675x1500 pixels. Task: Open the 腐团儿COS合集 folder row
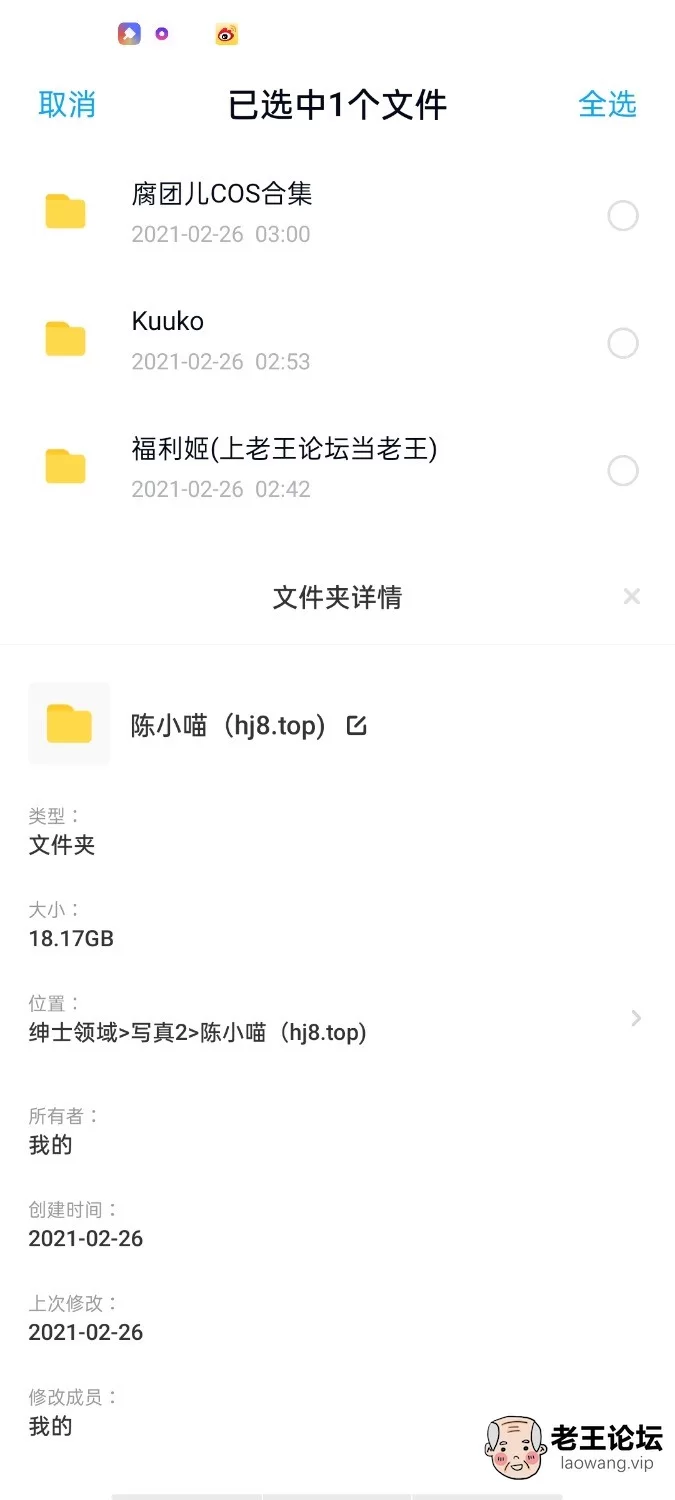pyautogui.click(x=337, y=213)
